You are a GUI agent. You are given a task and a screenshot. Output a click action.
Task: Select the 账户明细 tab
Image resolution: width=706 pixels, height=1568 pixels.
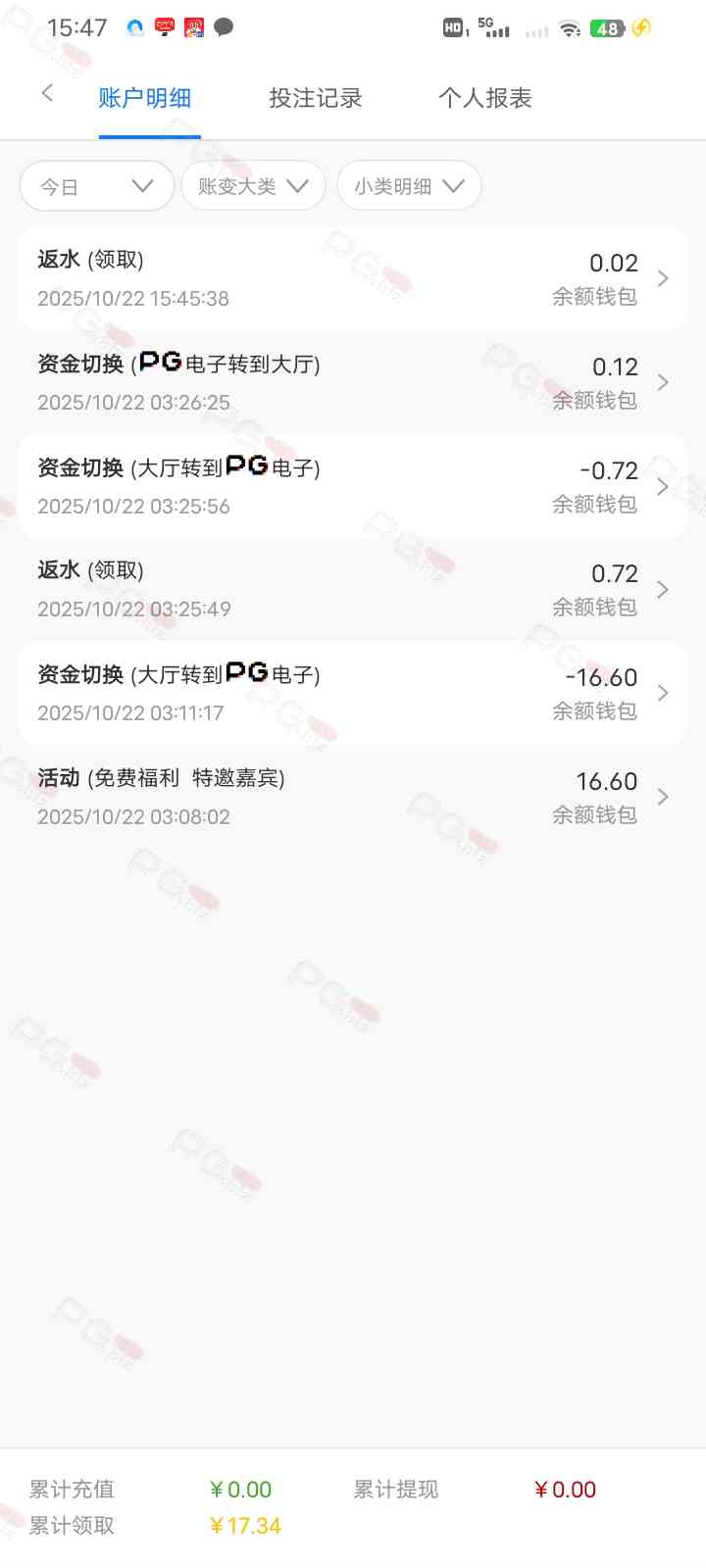tap(145, 98)
